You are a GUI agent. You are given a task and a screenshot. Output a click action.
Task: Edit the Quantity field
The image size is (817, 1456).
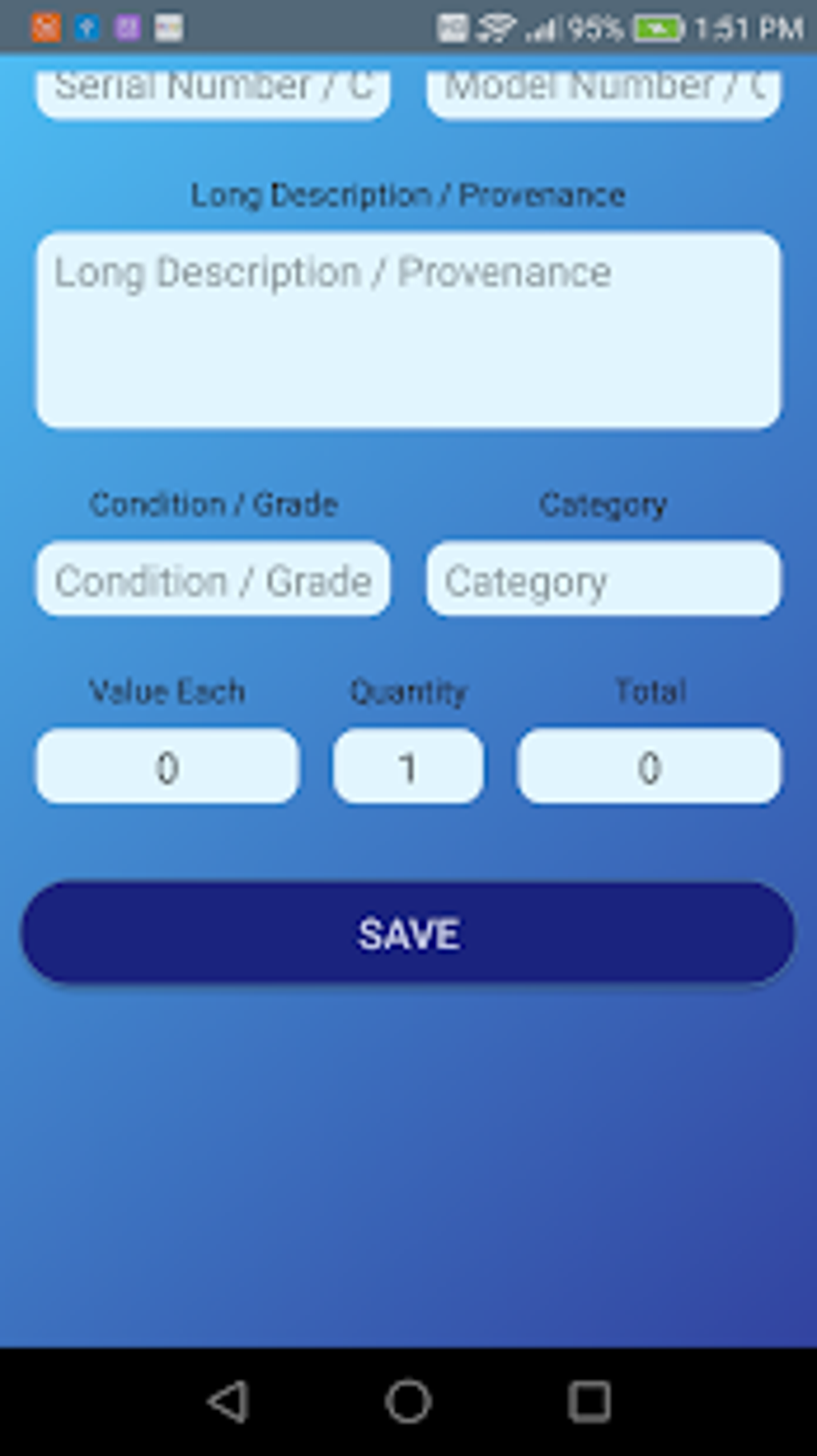click(408, 766)
